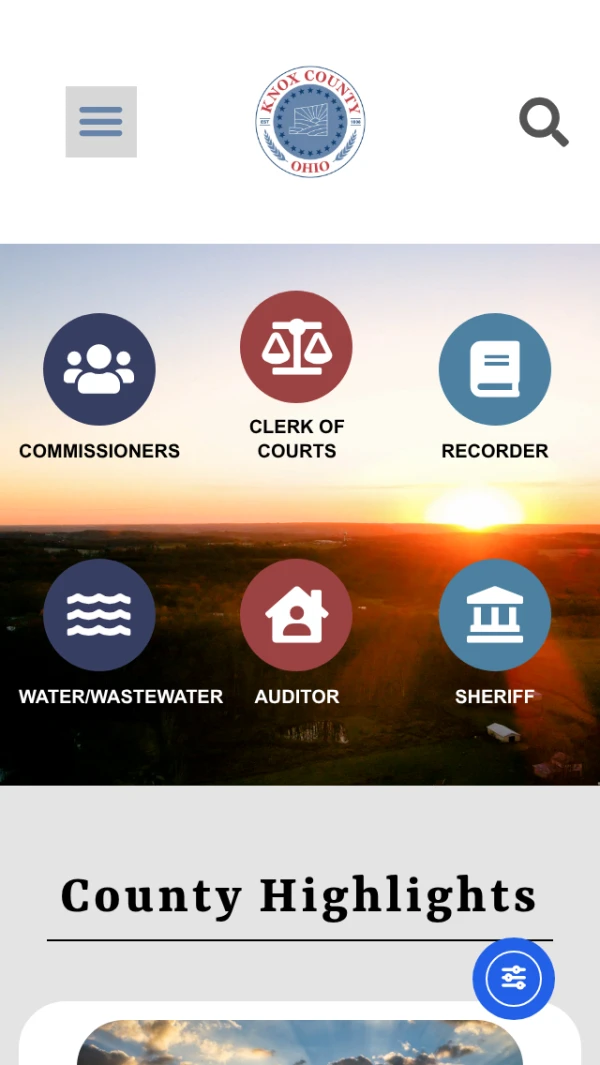
Task: Go to Water/Wastewater department
Action: coord(99,615)
